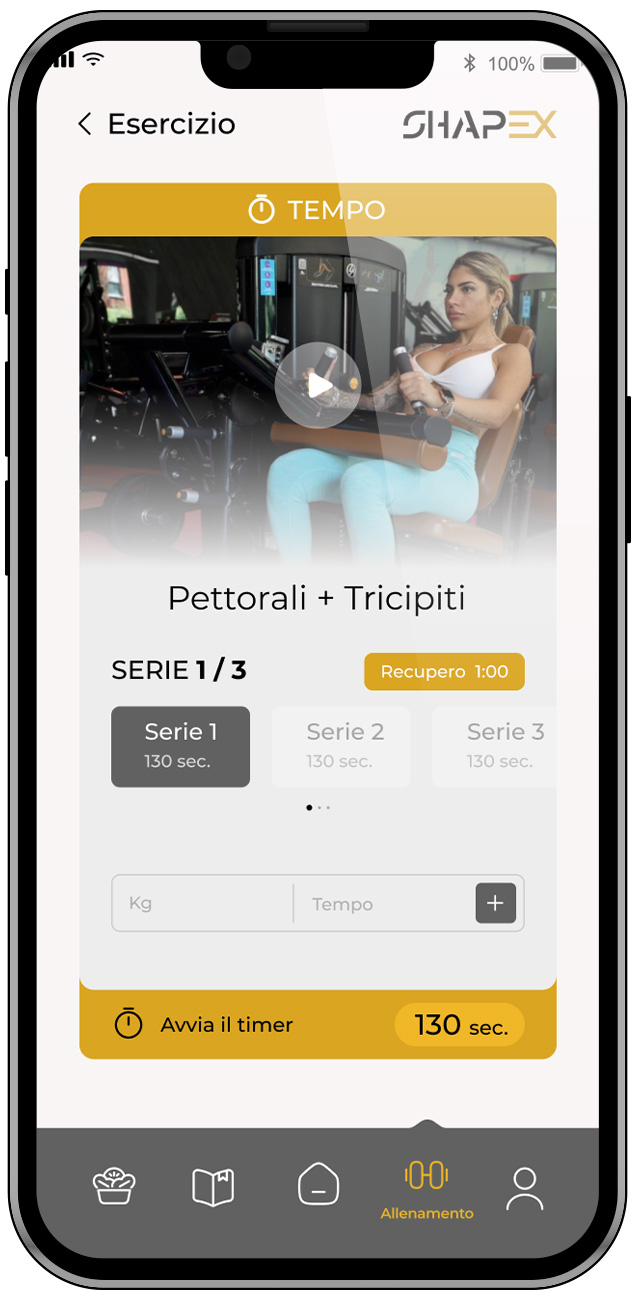The image size is (637, 1300).
Task: Switch to the Allenamento tab
Action: coord(427,1188)
